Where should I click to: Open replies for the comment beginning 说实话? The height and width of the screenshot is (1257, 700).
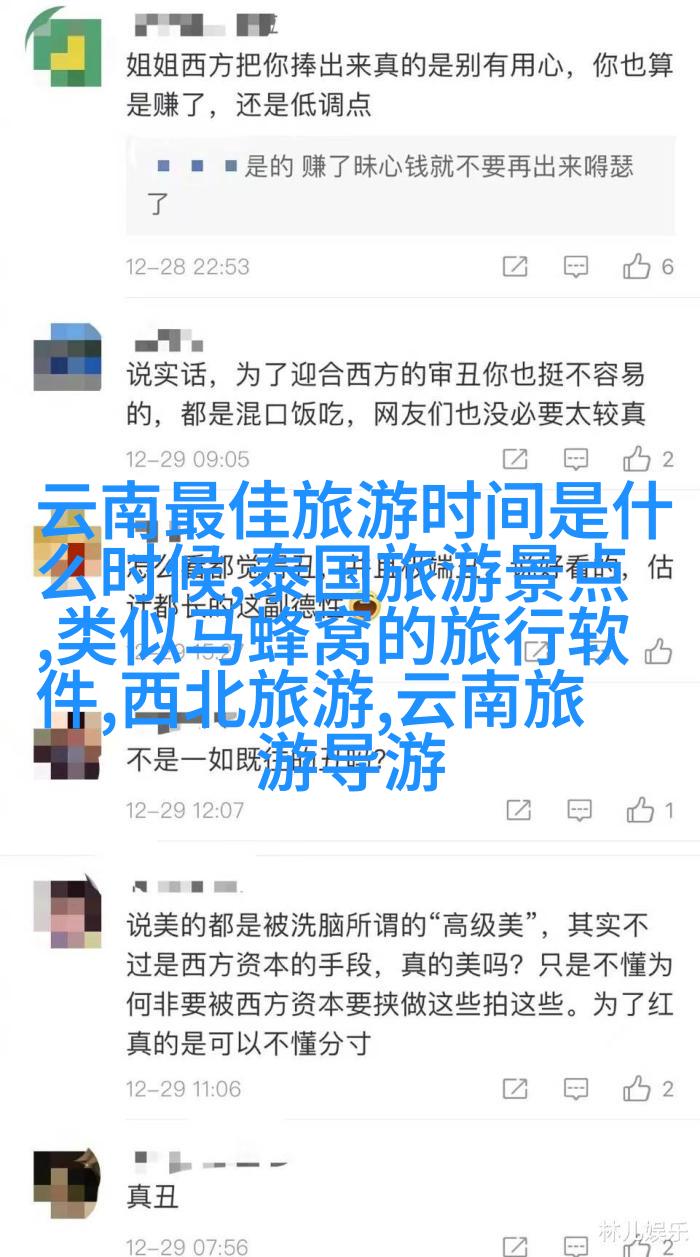tap(576, 459)
